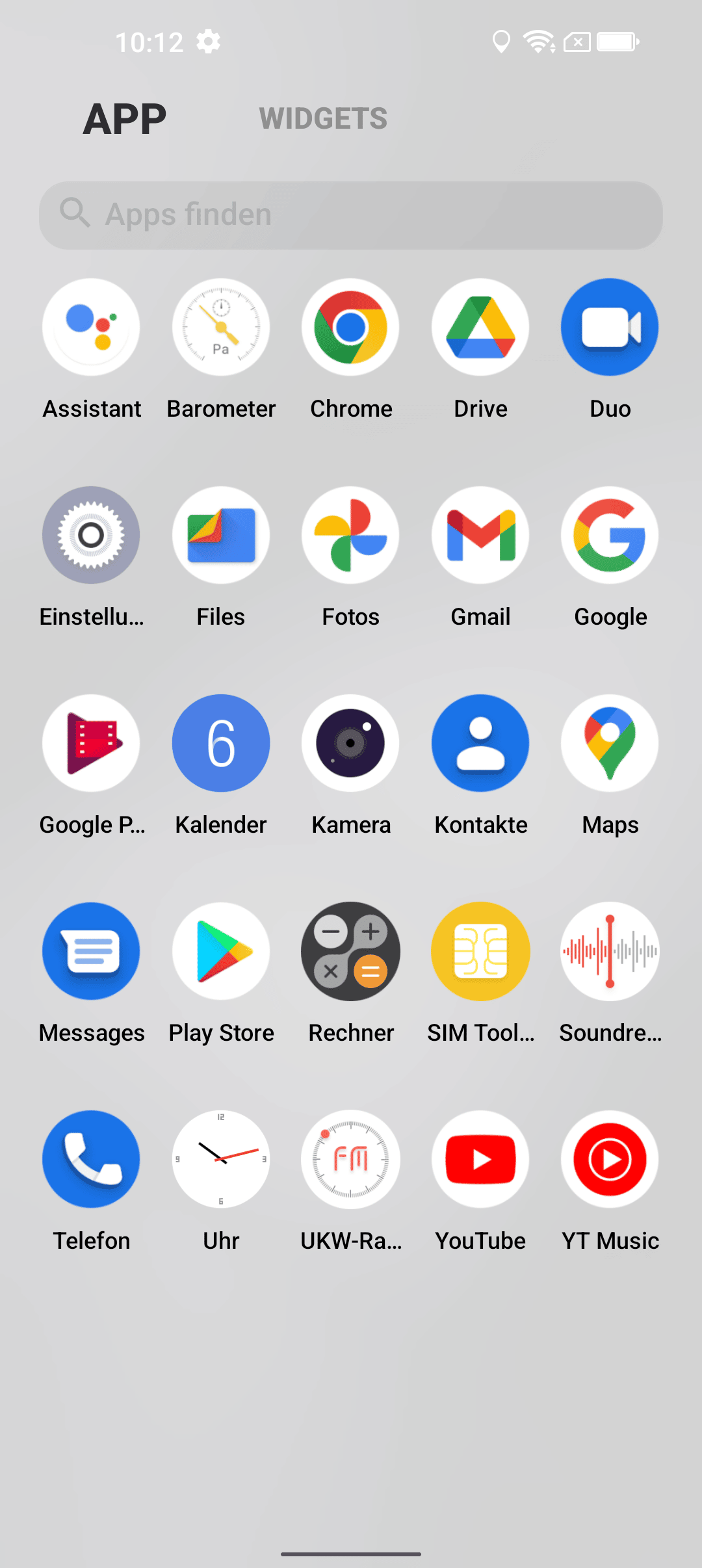Launch Google Fotos
The image size is (702, 1568).
[350, 535]
